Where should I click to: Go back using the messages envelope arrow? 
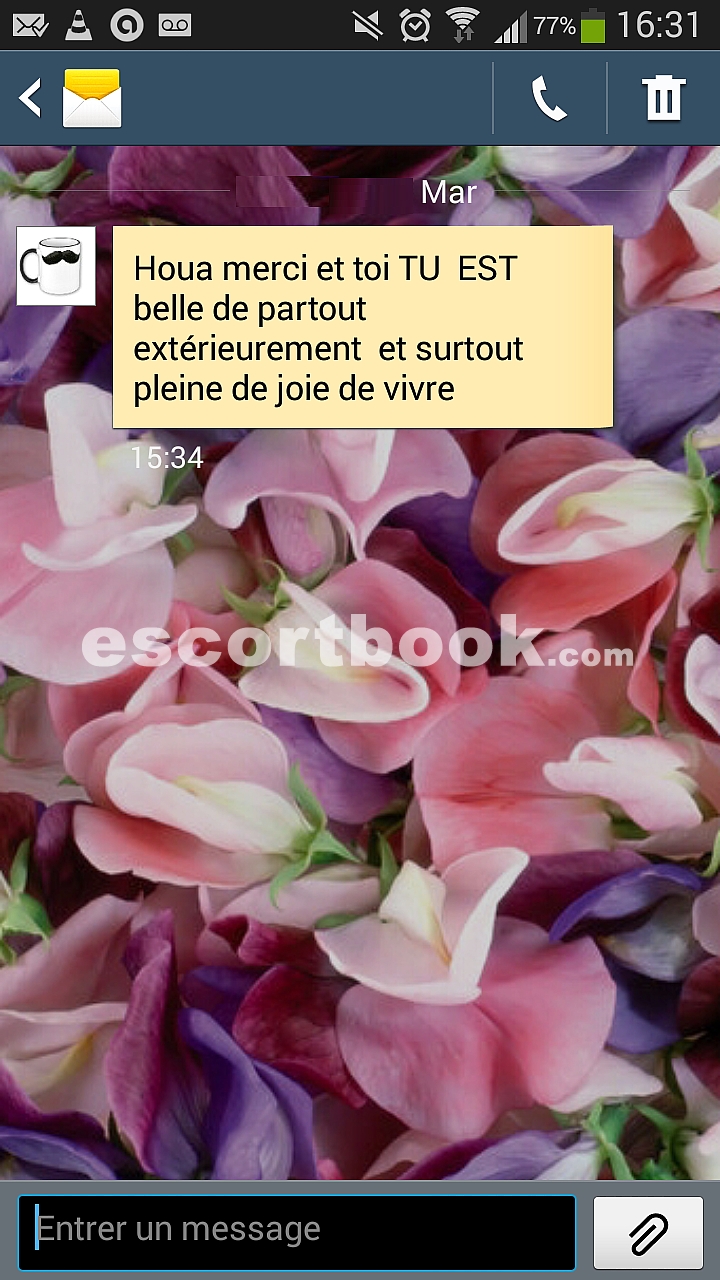click(70, 98)
